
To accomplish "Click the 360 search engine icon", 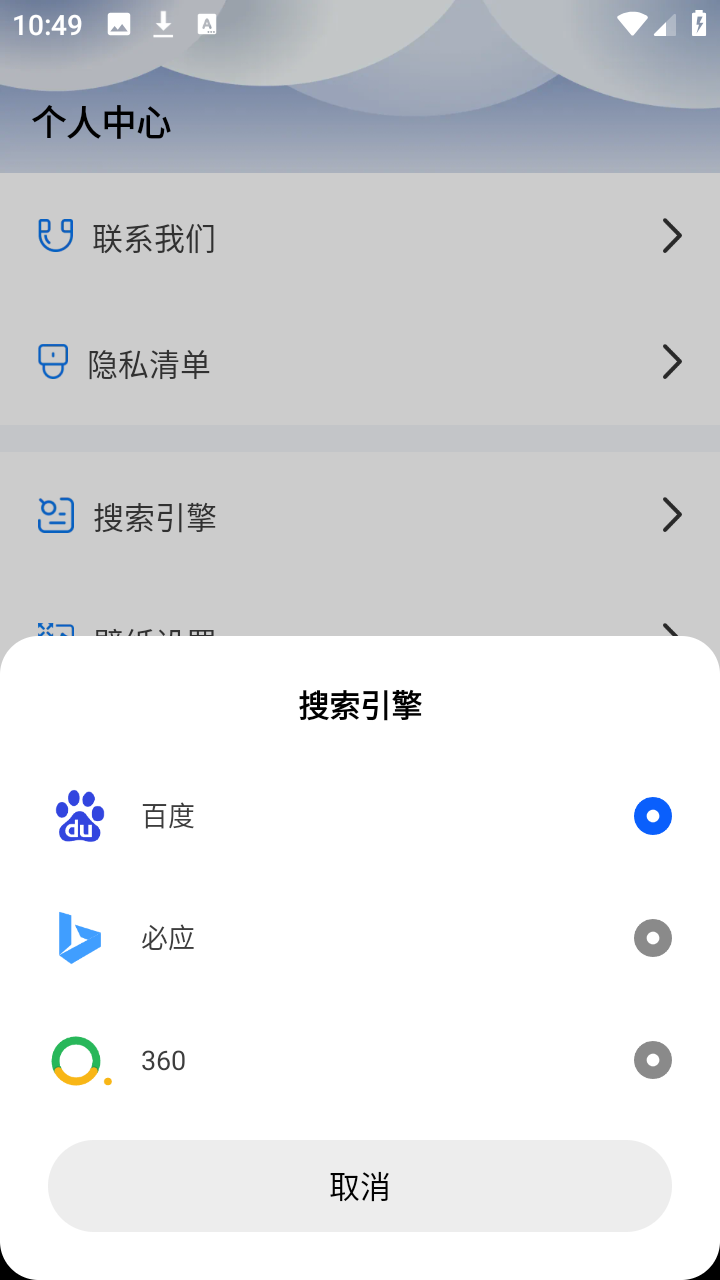I will 79,1060.
